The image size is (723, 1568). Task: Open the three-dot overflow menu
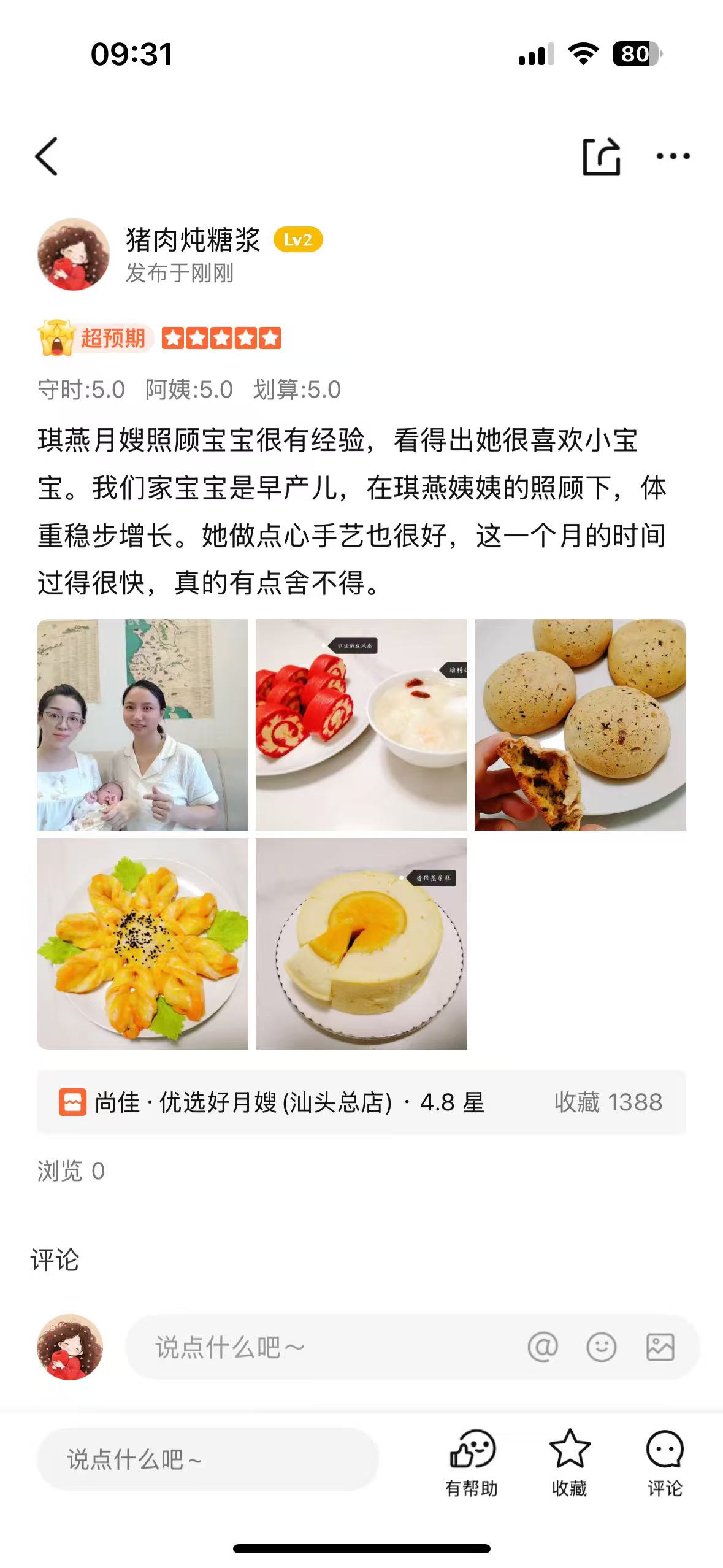coord(673,156)
